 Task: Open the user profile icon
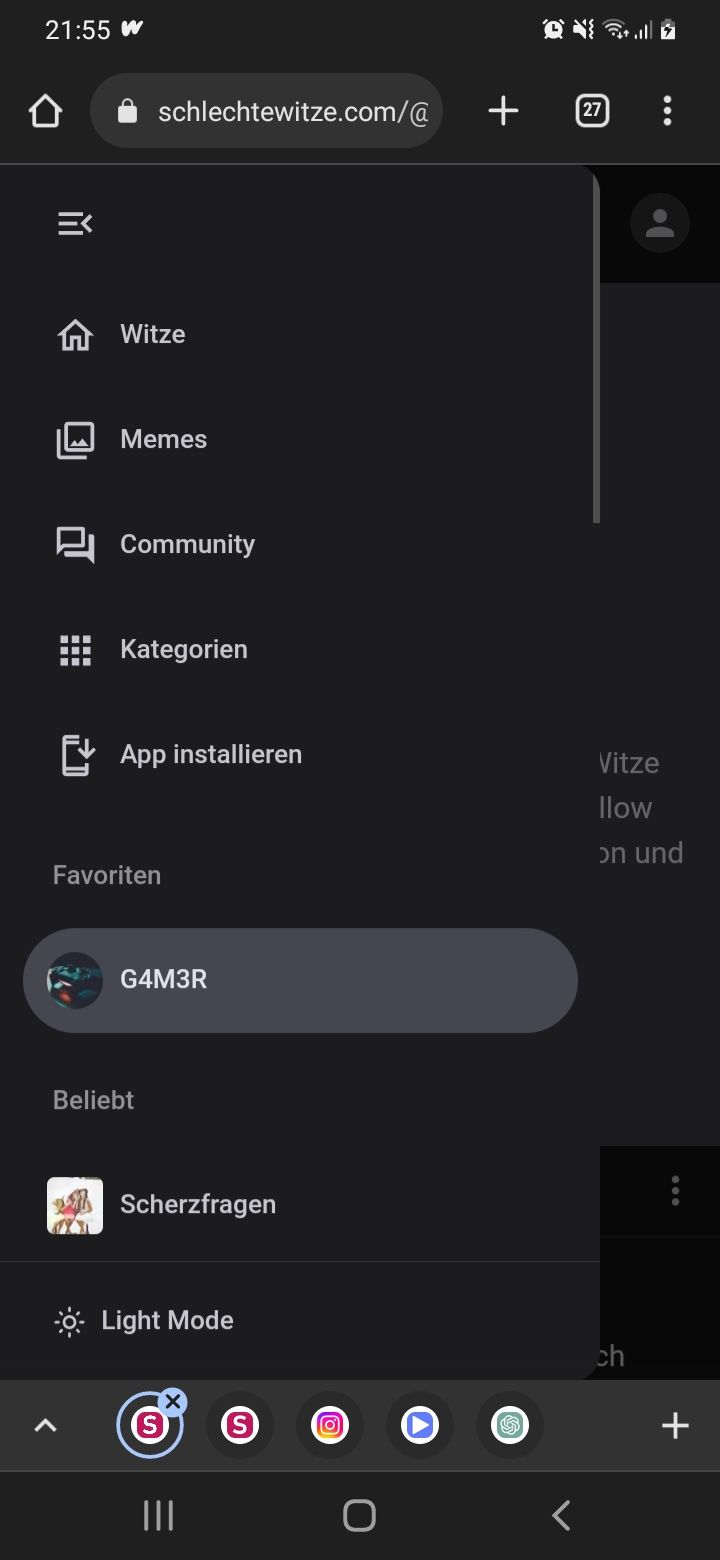(x=660, y=223)
